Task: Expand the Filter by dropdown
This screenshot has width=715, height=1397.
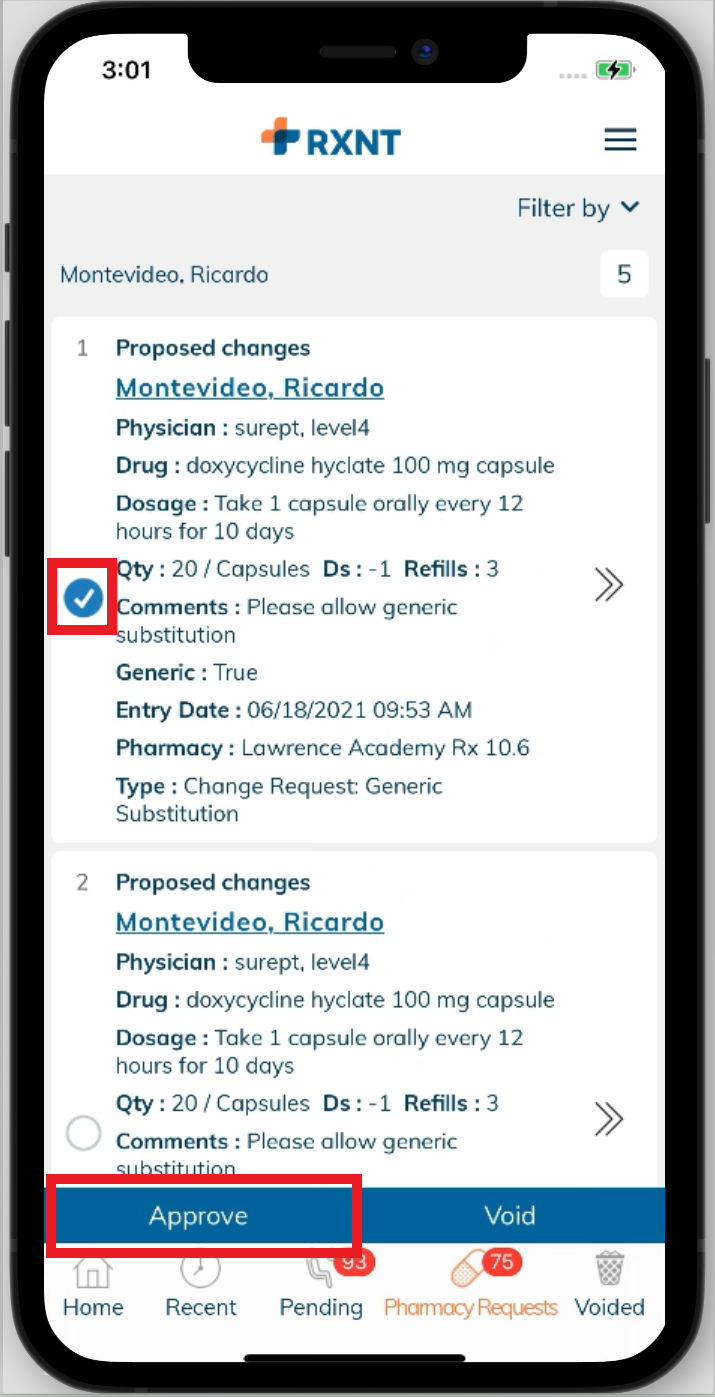Action: click(578, 208)
